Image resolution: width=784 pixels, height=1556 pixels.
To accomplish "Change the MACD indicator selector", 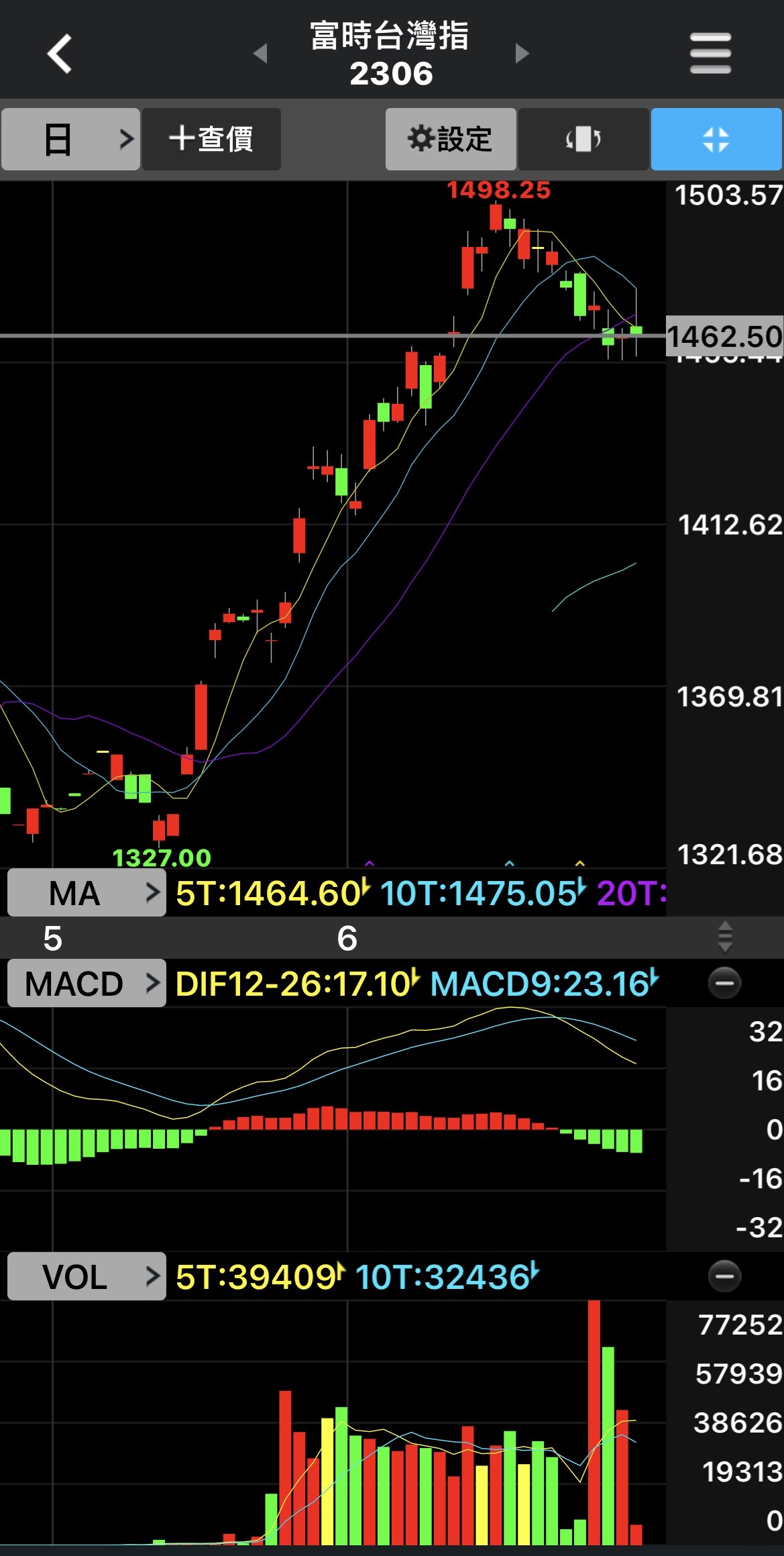I will pos(87,984).
